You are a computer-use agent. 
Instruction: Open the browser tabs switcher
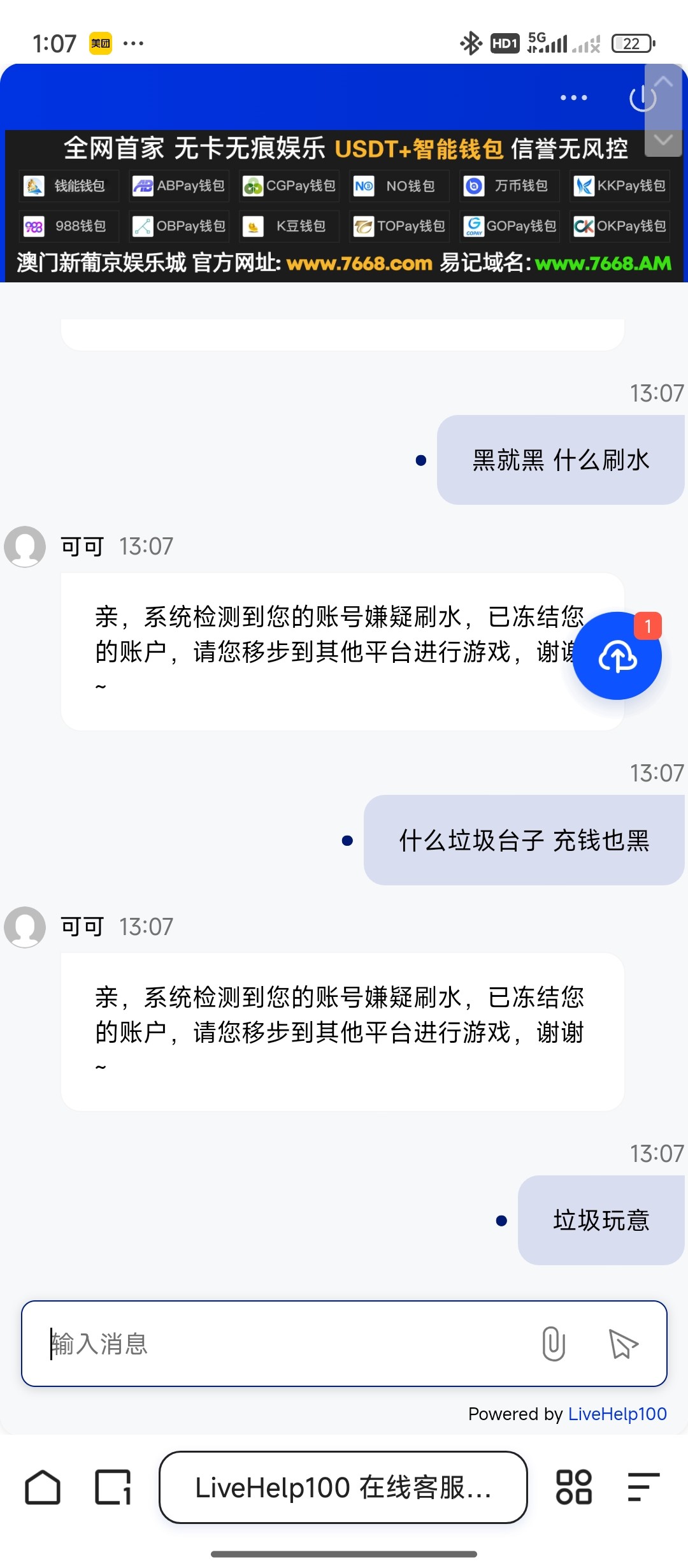click(113, 1488)
